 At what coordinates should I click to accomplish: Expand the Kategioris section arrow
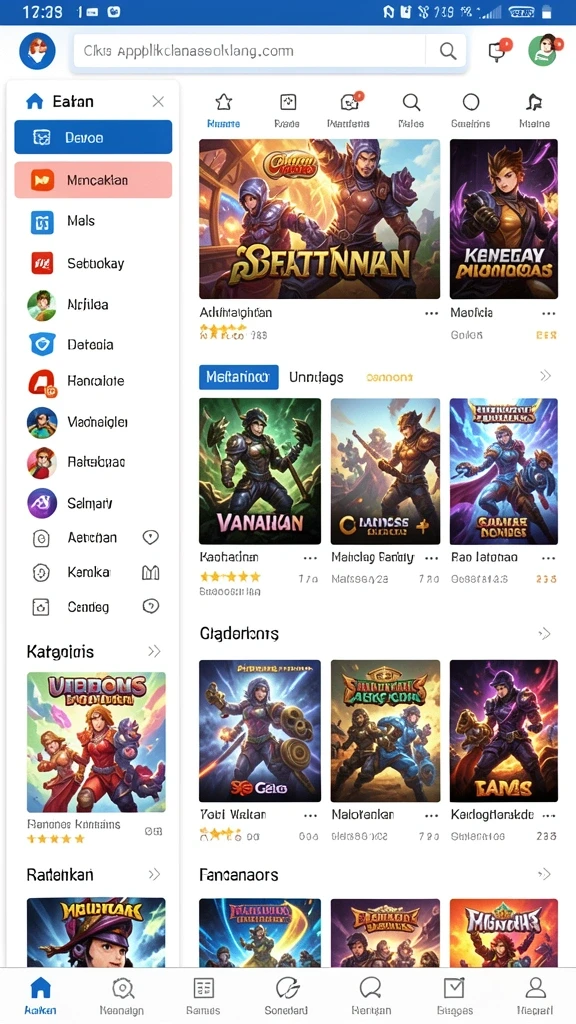[x=154, y=651]
